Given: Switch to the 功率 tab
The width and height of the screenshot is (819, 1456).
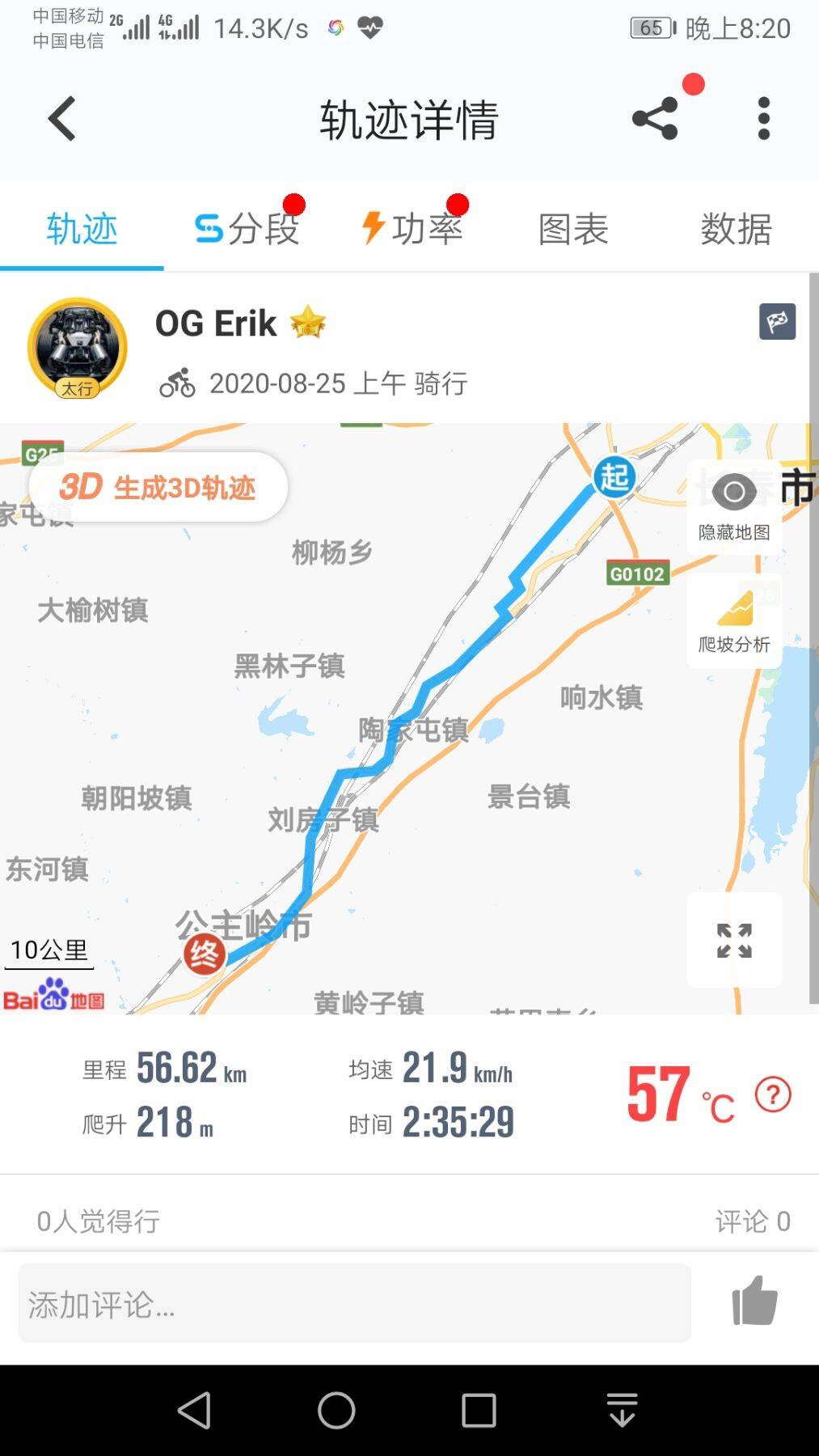Looking at the screenshot, I should (x=412, y=229).
